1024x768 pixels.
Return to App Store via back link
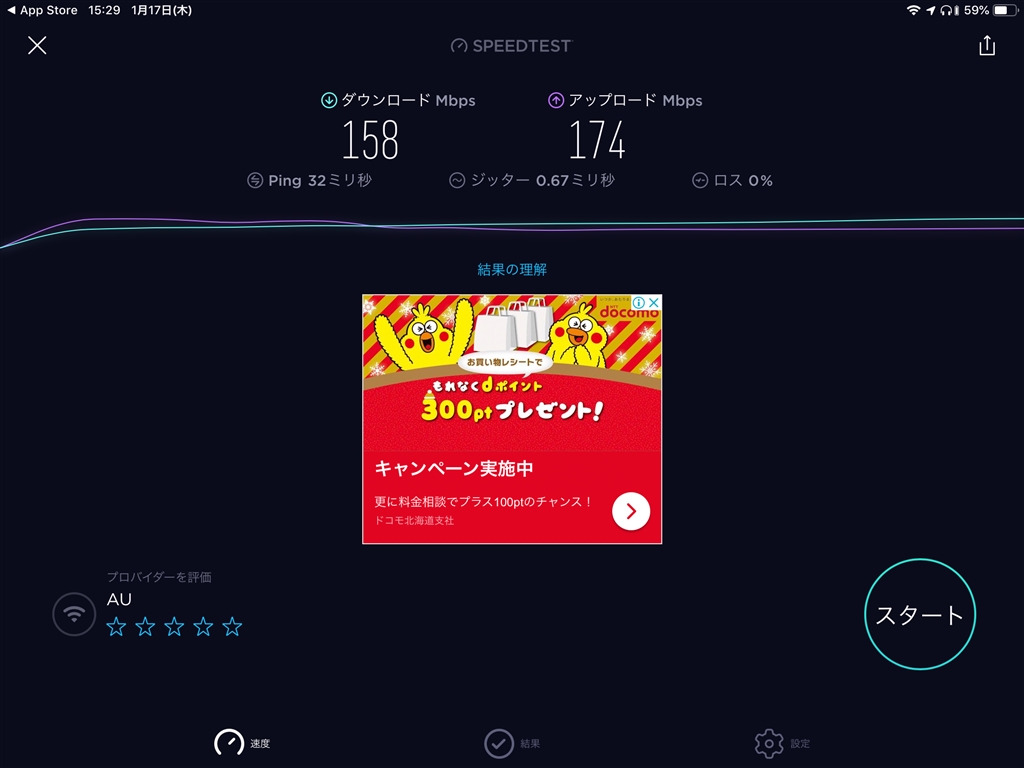41,10
